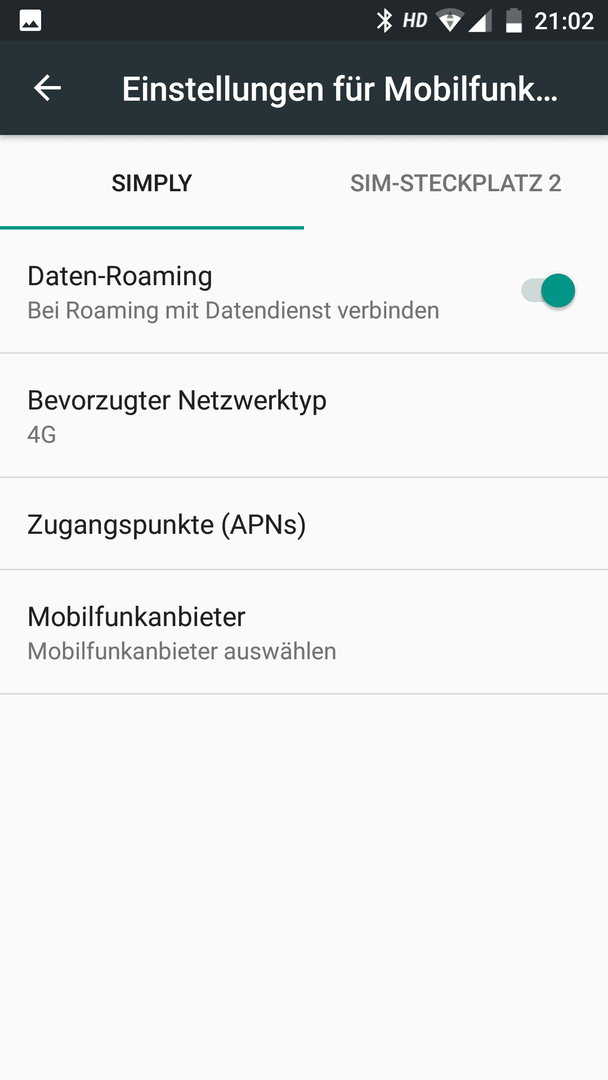Disable the Daten-Roaming switch

pos(548,291)
